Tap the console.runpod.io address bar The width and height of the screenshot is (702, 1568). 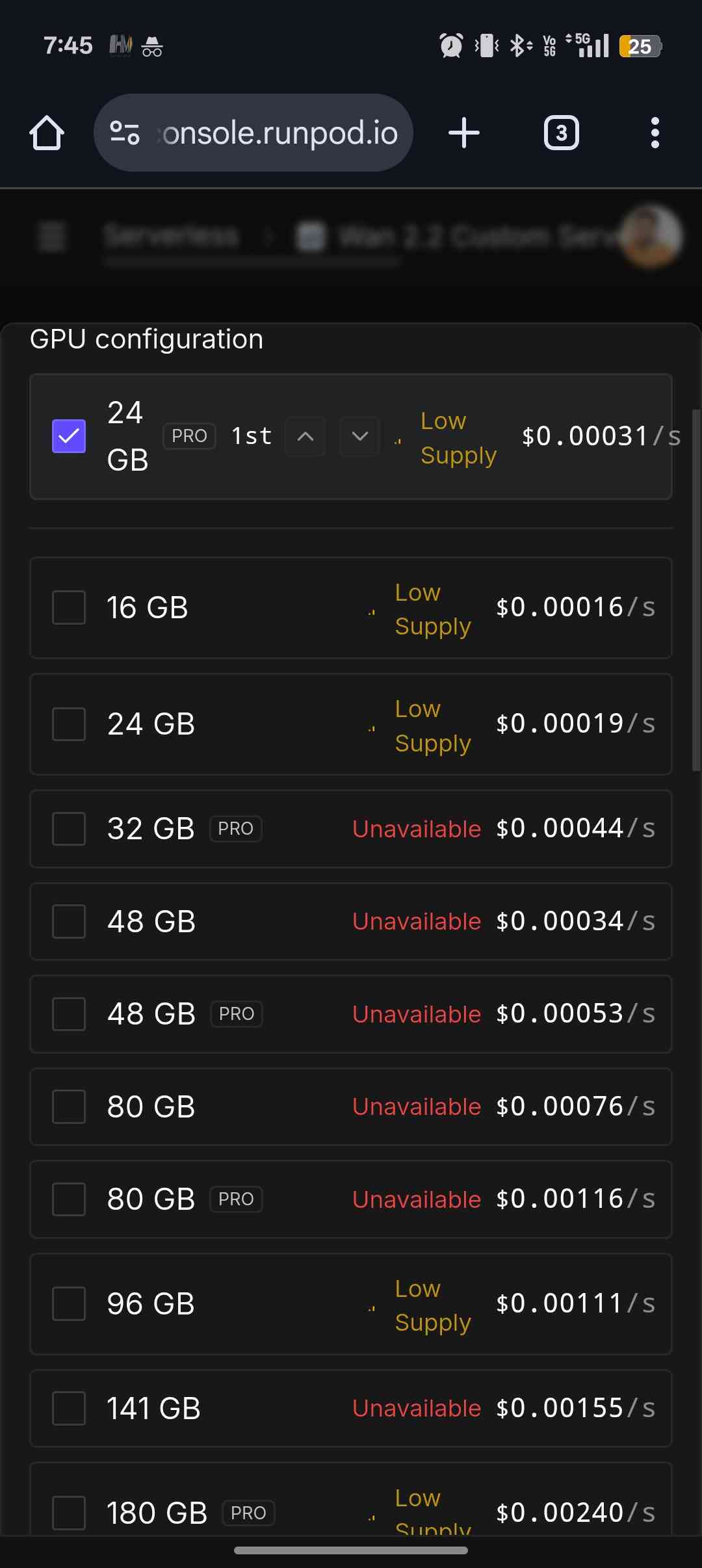(273, 132)
